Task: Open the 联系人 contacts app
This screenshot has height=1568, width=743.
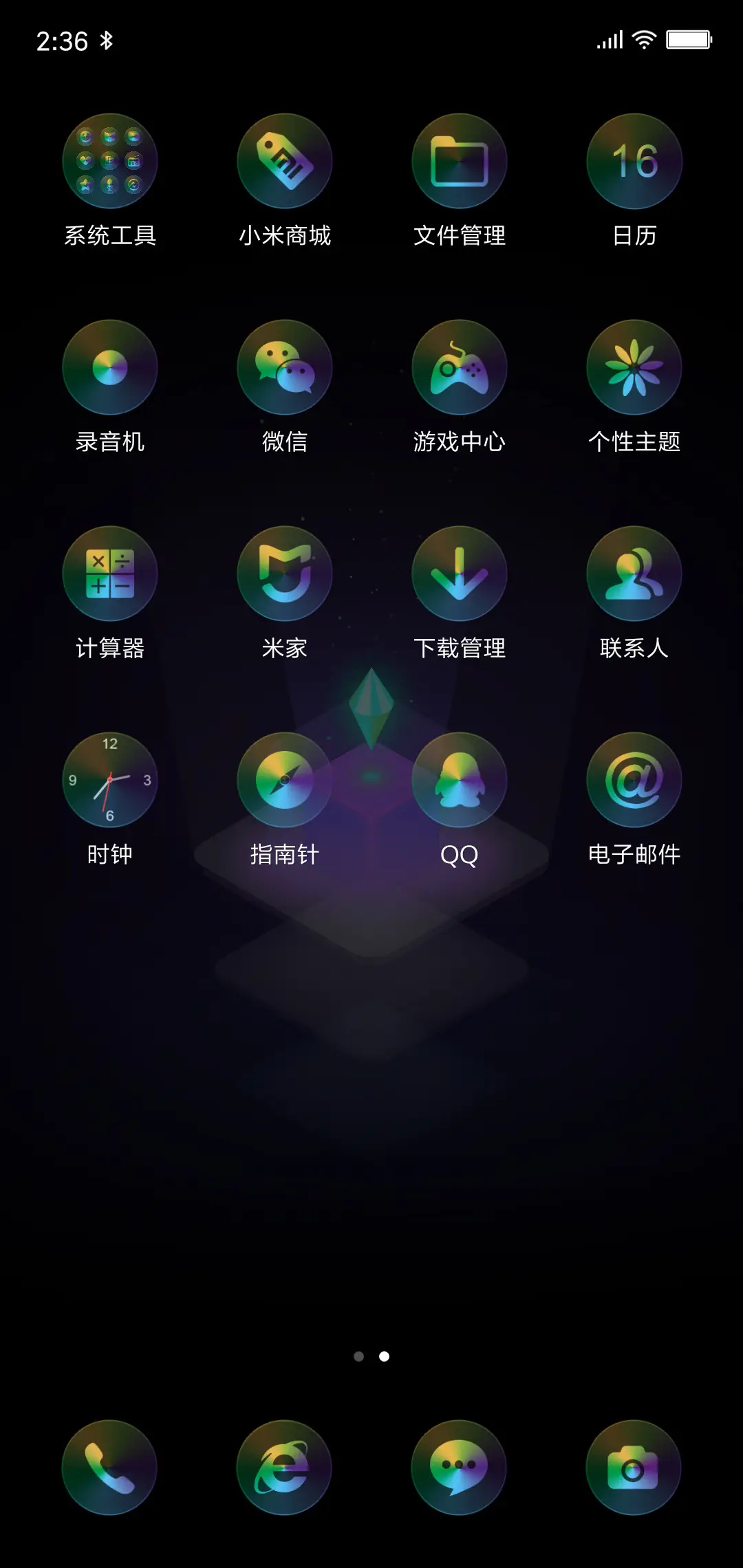Action: pos(634,573)
